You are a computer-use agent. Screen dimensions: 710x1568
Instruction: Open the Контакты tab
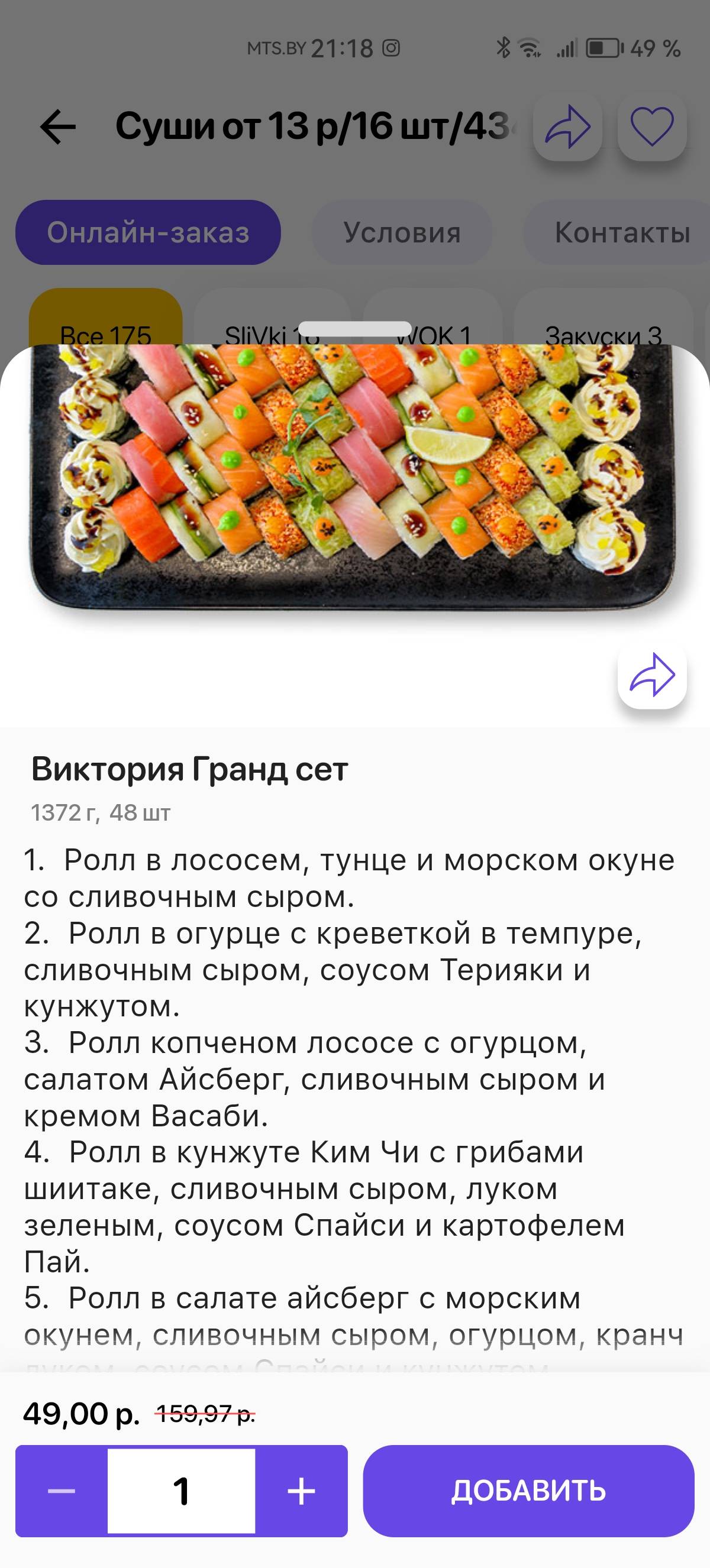click(x=621, y=232)
